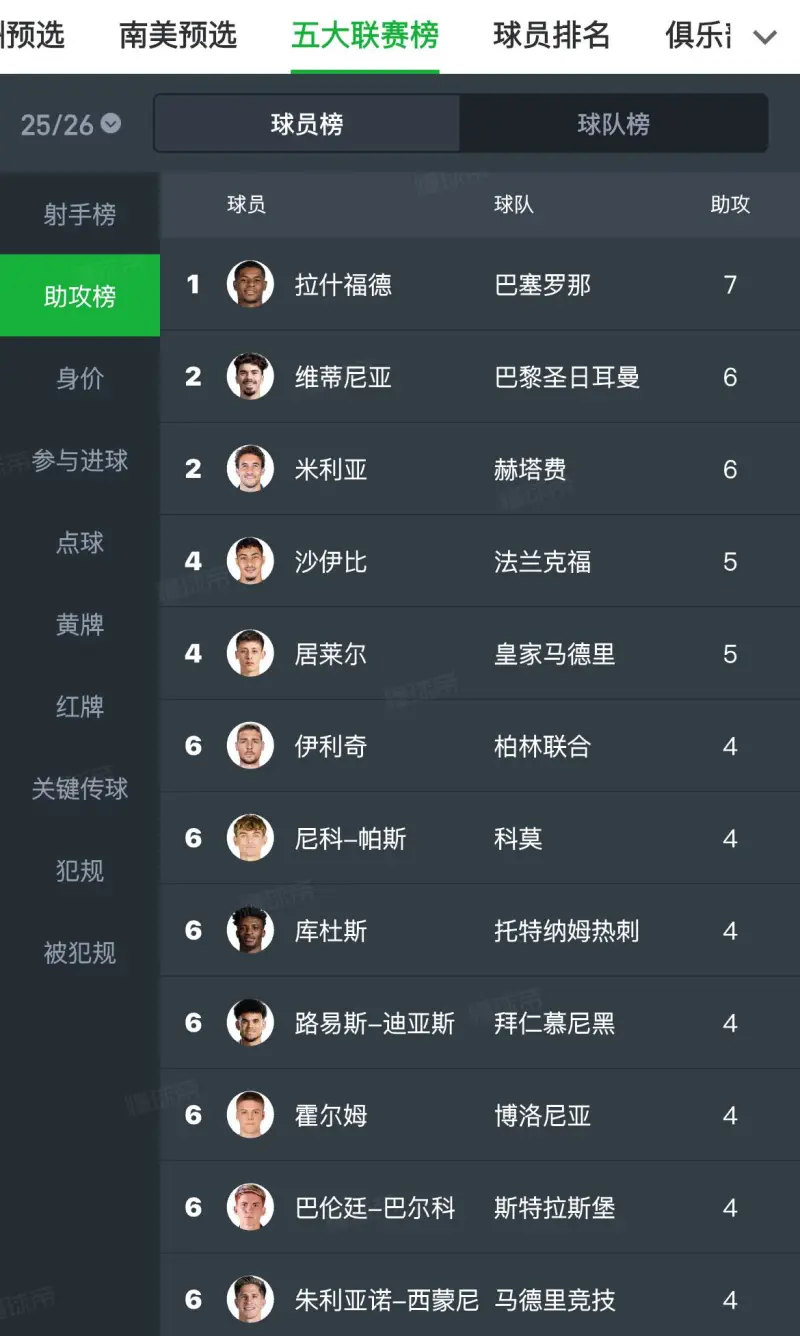The height and width of the screenshot is (1336, 800).
Task: Select 身价 in the side menu
Action: 80,378
